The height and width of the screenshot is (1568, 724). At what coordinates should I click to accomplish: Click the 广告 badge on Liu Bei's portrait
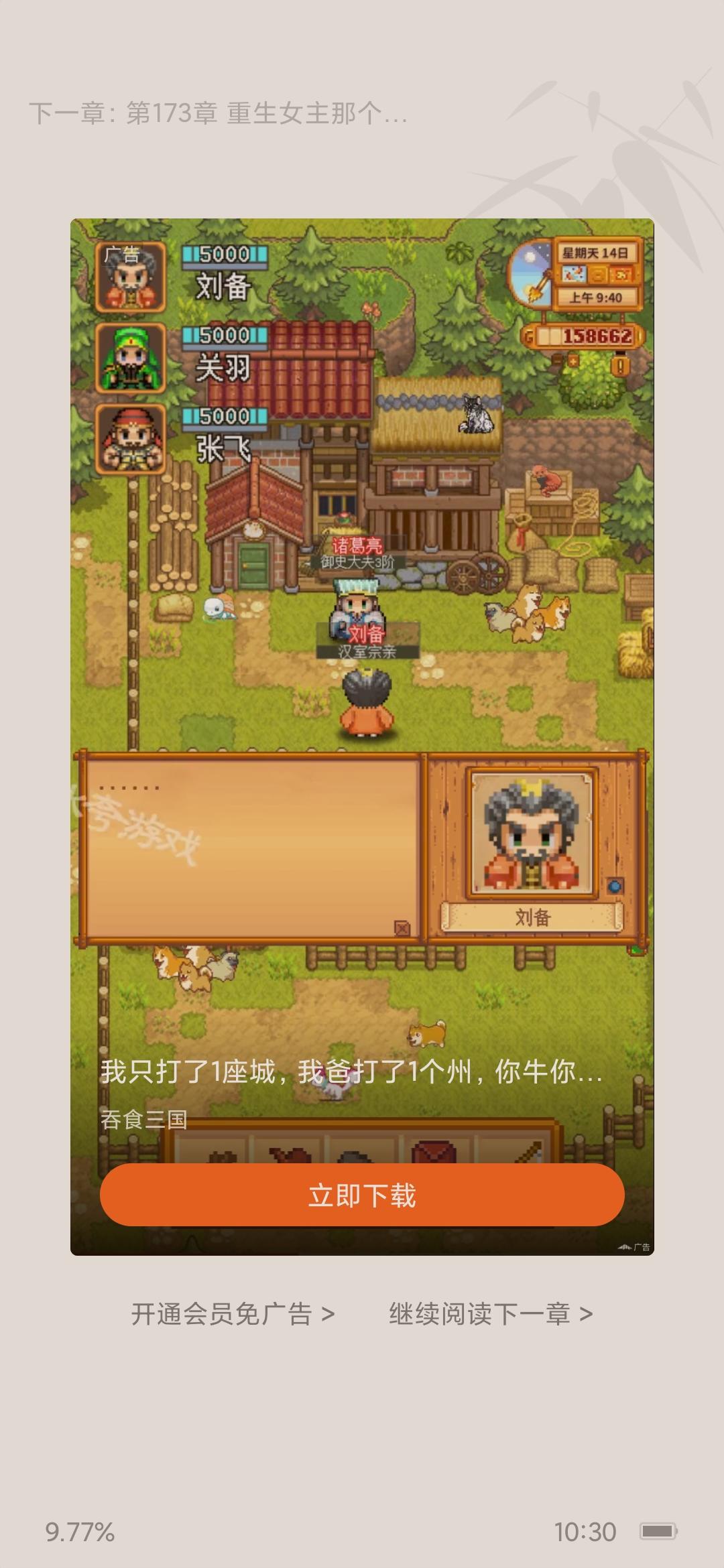pos(121,253)
